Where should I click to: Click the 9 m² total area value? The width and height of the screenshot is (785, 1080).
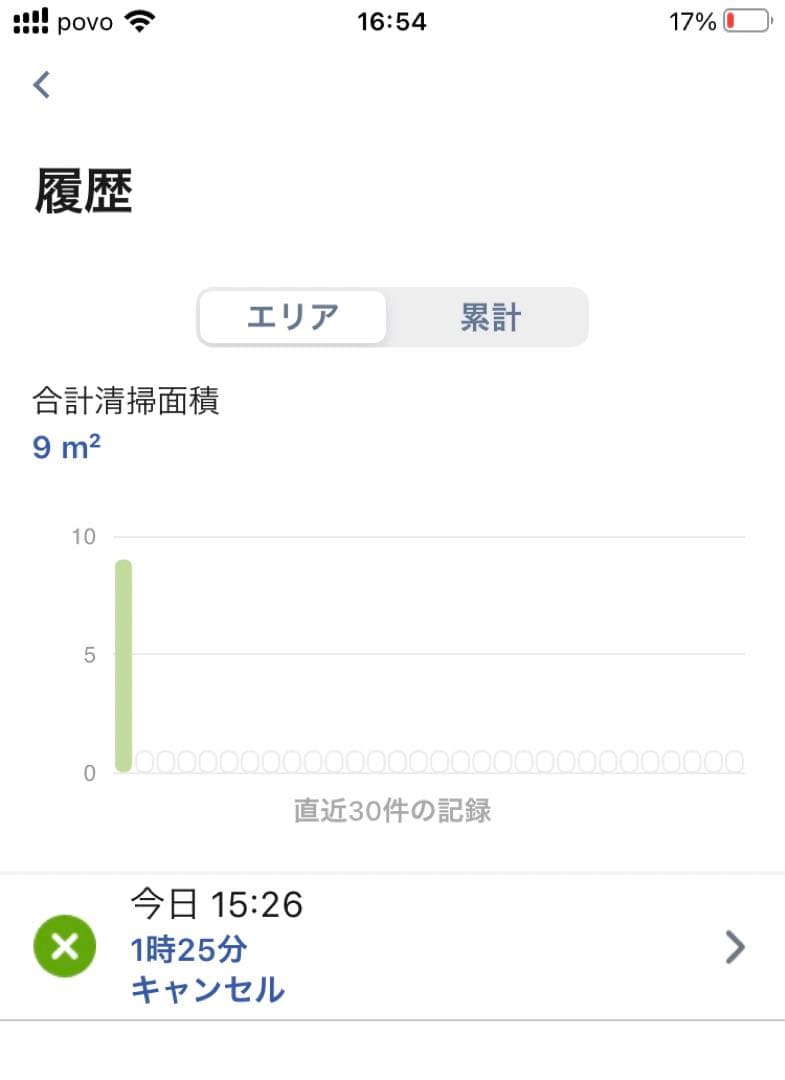(x=64, y=446)
